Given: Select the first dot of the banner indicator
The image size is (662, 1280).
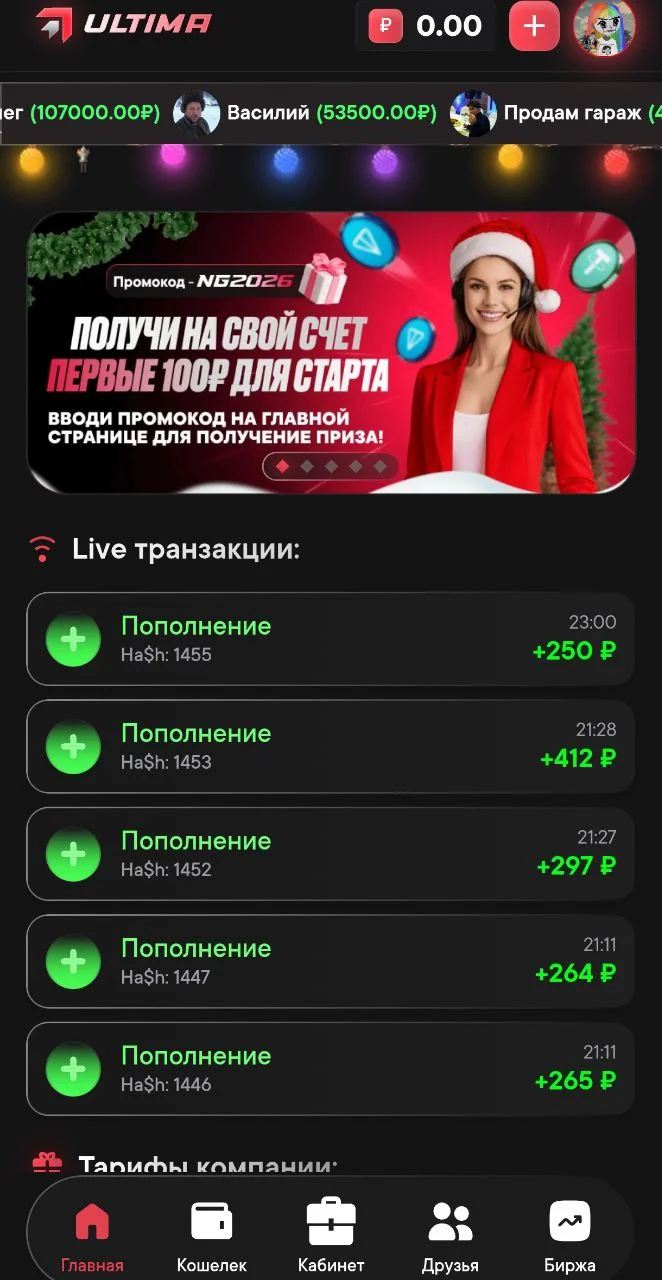Looking at the screenshot, I should (x=283, y=466).
